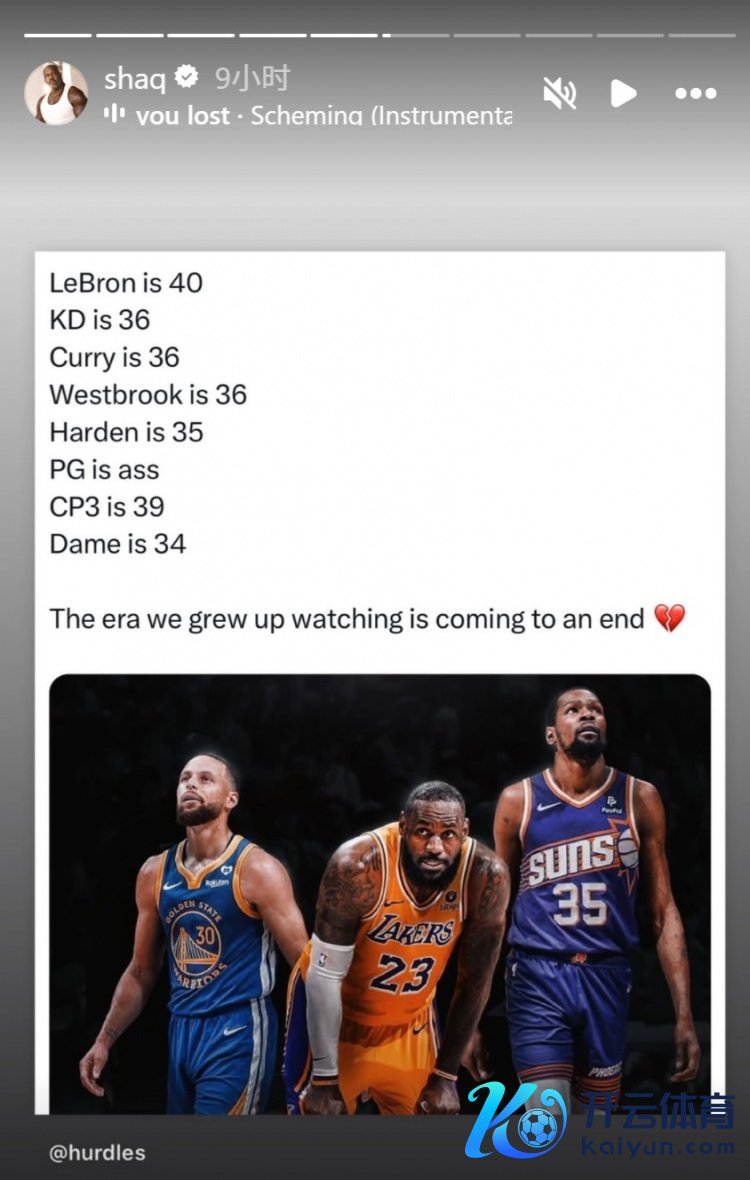The image size is (750, 1180).
Task: Open the shaq username link
Action: click(135, 78)
